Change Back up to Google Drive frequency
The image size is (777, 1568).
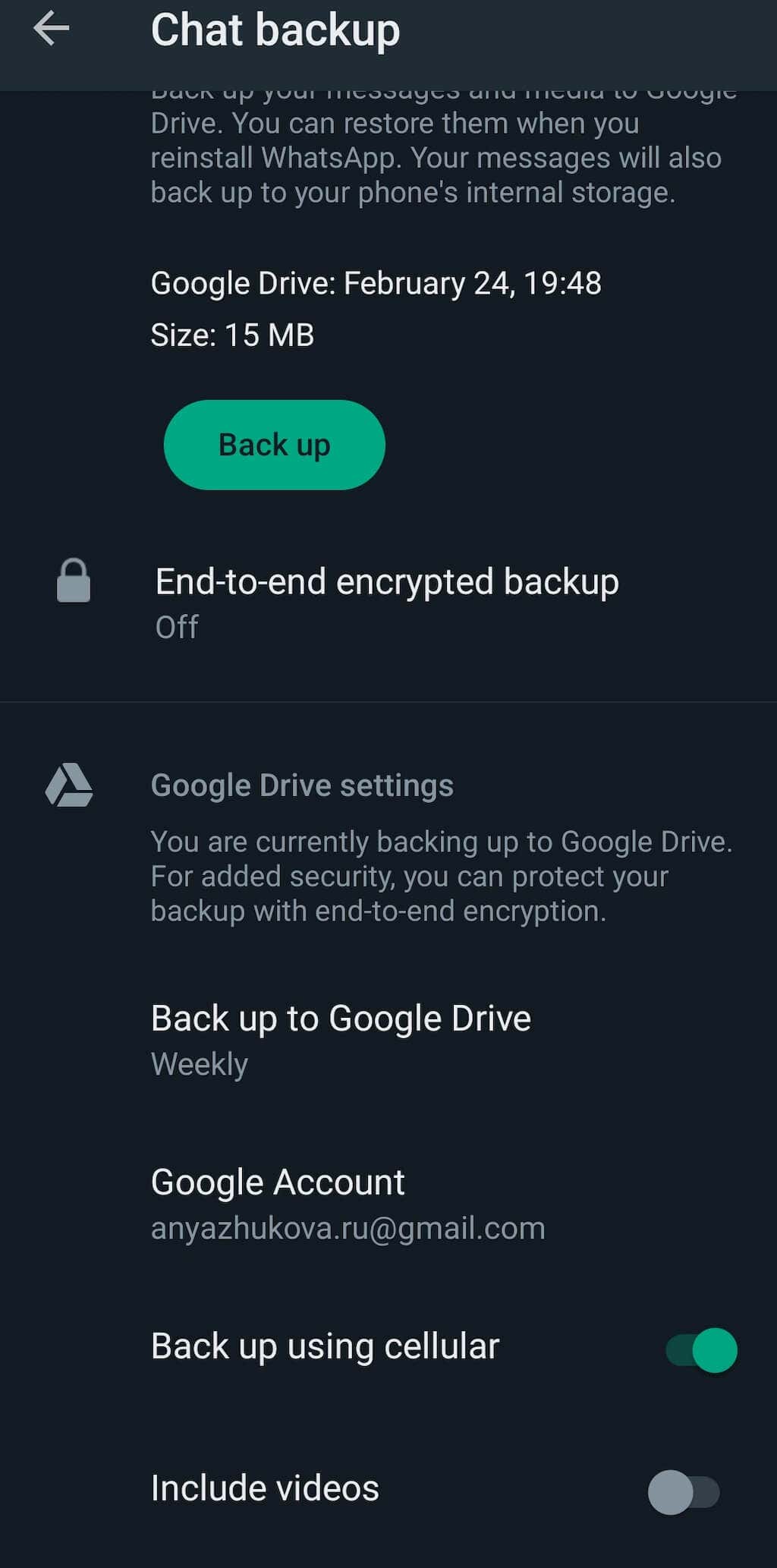tap(388, 1040)
